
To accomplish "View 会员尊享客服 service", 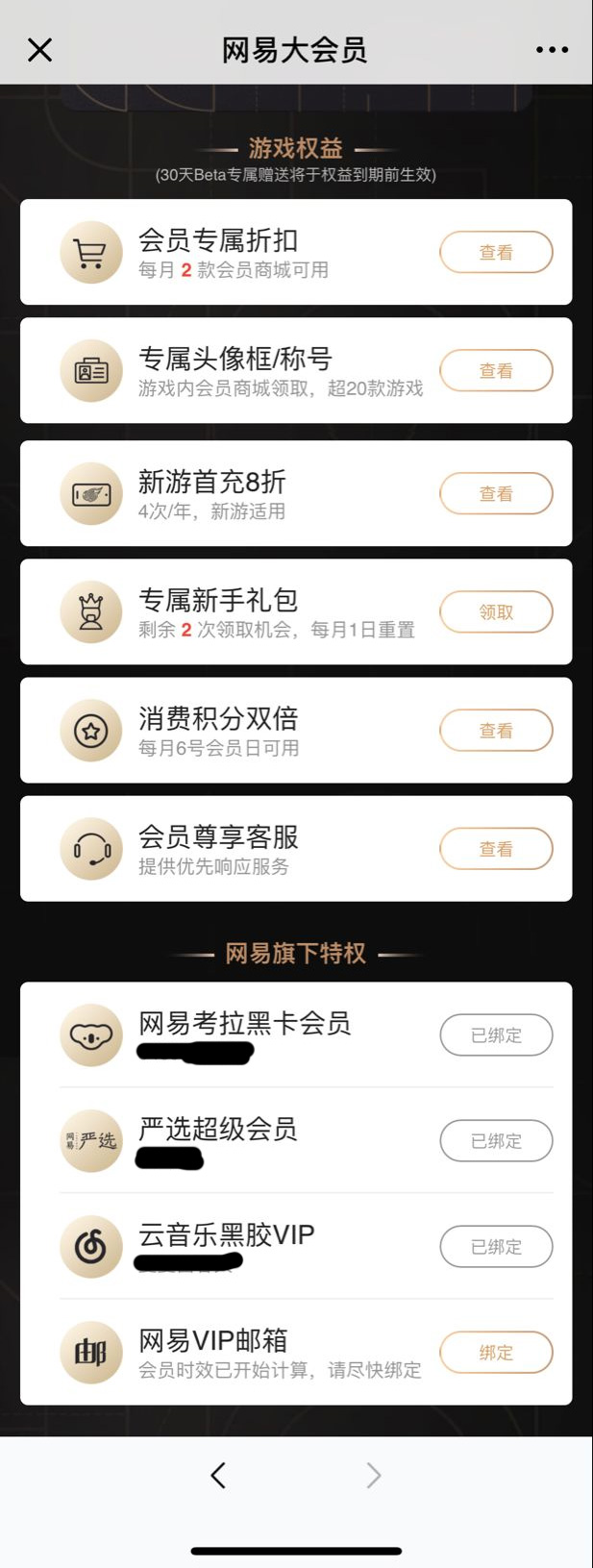I will 496,848.
